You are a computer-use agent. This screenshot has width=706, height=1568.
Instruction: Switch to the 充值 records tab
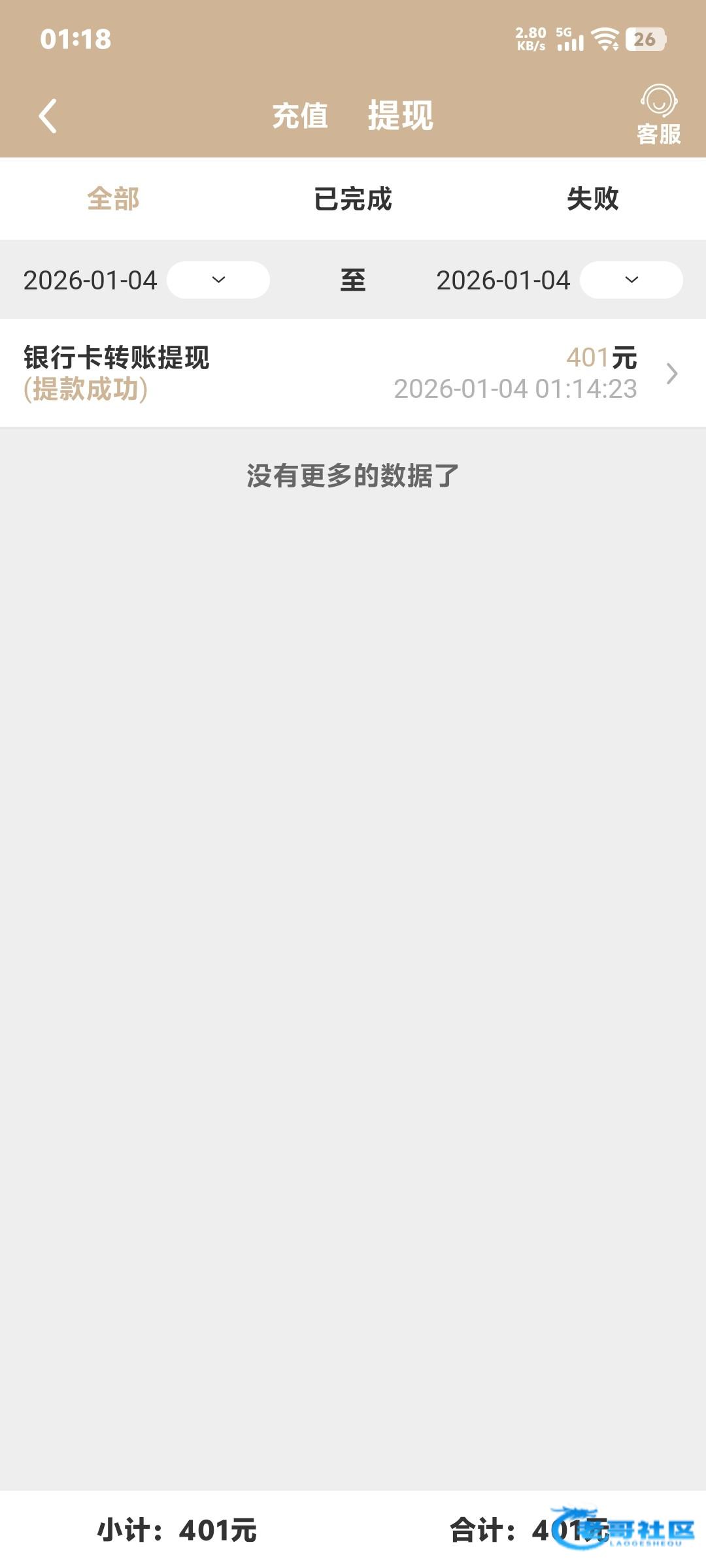[x=300, y=116]
